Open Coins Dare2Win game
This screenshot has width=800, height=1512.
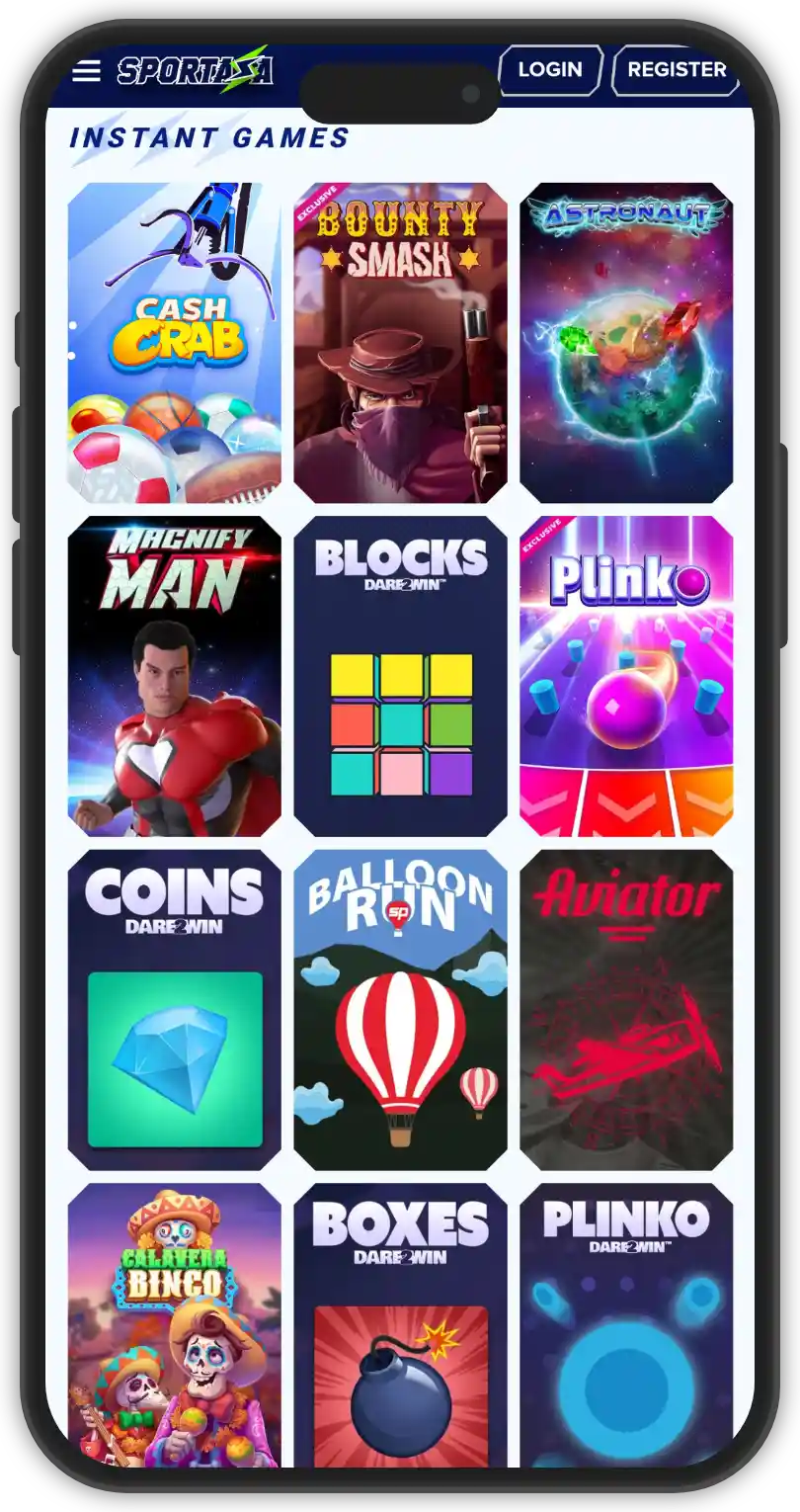[x=174, y=1010]
